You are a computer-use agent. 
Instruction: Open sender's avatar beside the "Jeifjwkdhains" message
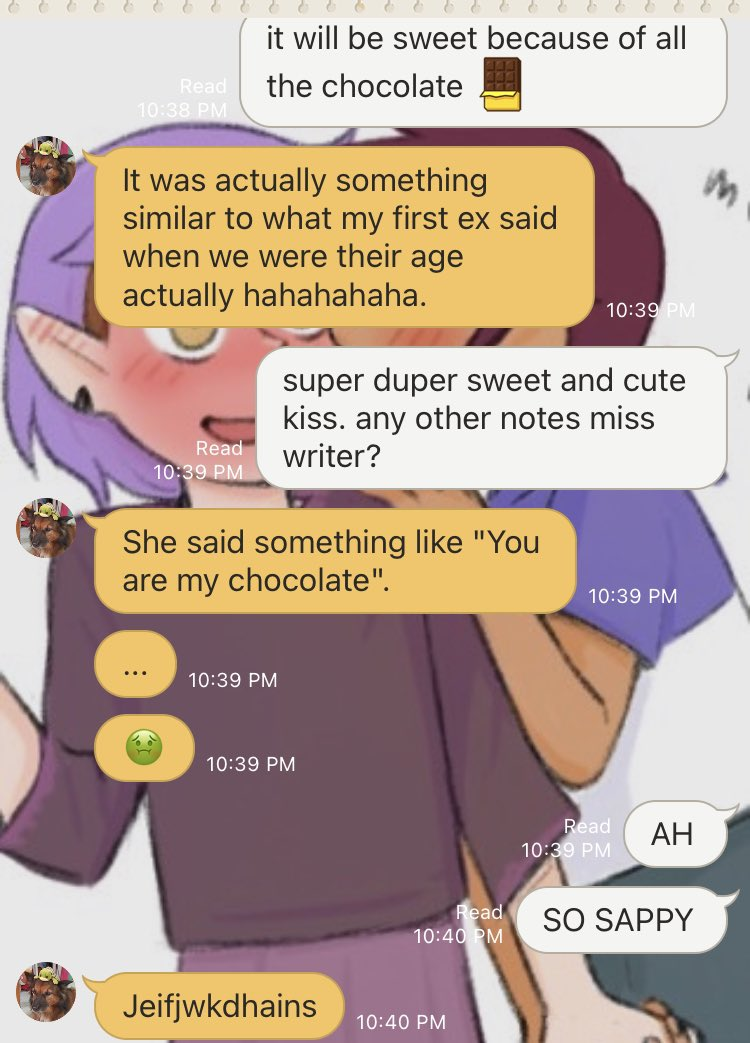(x=46, y=991)
